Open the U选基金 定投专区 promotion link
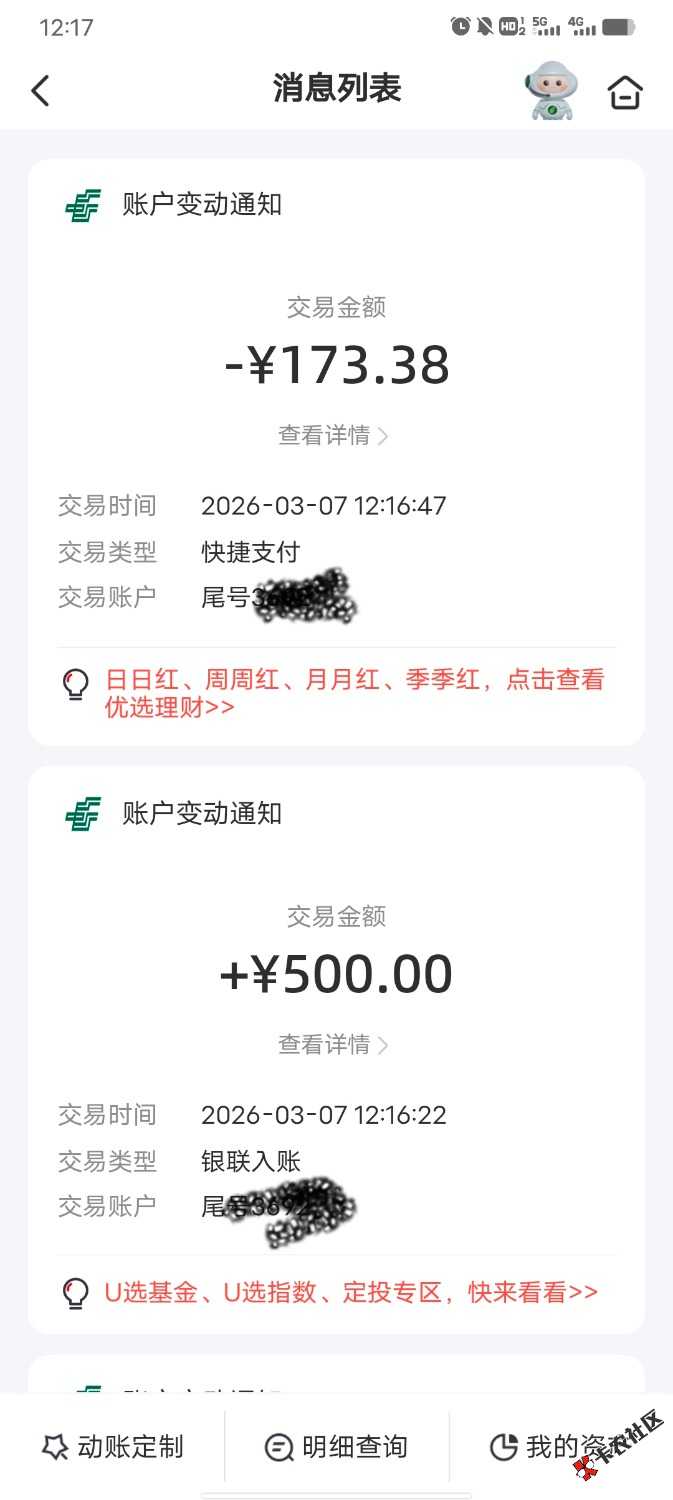The width and height of the screenshot is (673, 1500). pyautogui.click(x=350, y=1292)
